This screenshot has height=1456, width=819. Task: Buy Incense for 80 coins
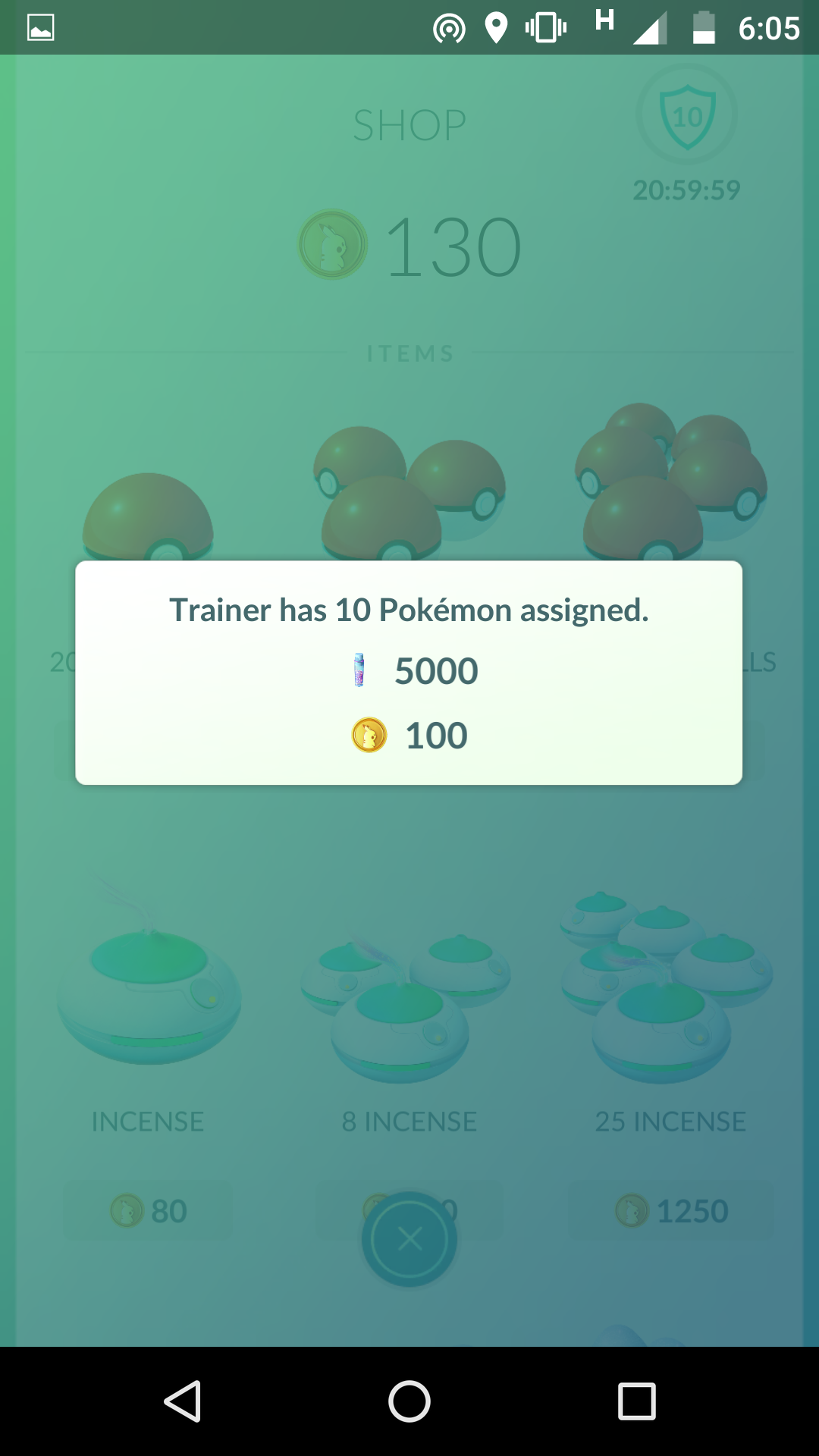148,1211
